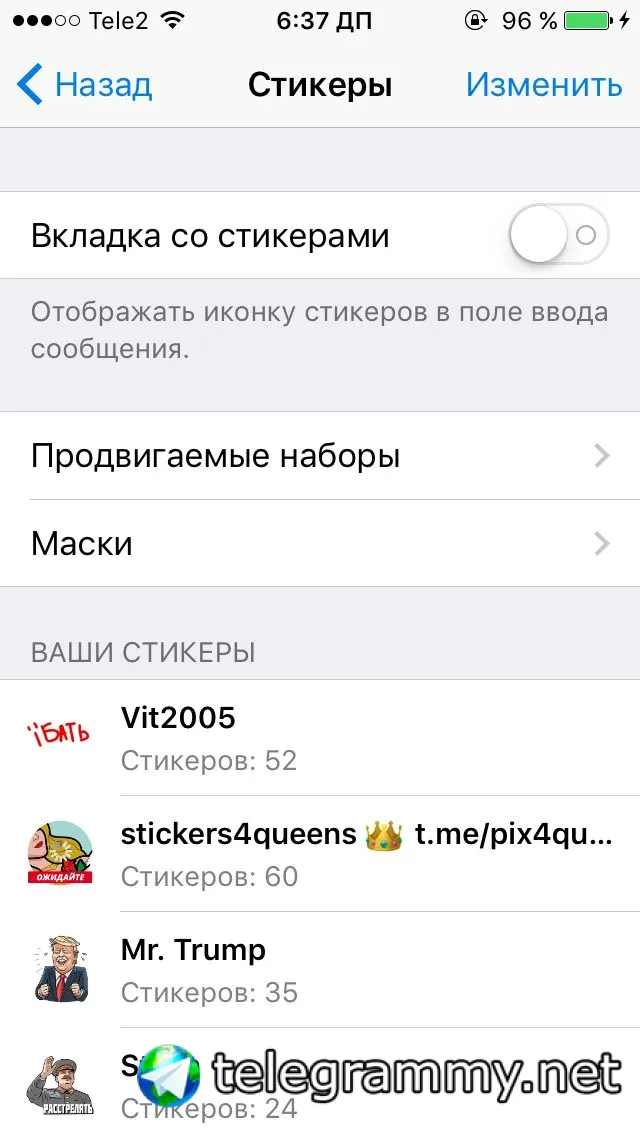640x1136 pixels.
Task: Enable the Вкладка со стикерами switch
Action: (558, 235)
